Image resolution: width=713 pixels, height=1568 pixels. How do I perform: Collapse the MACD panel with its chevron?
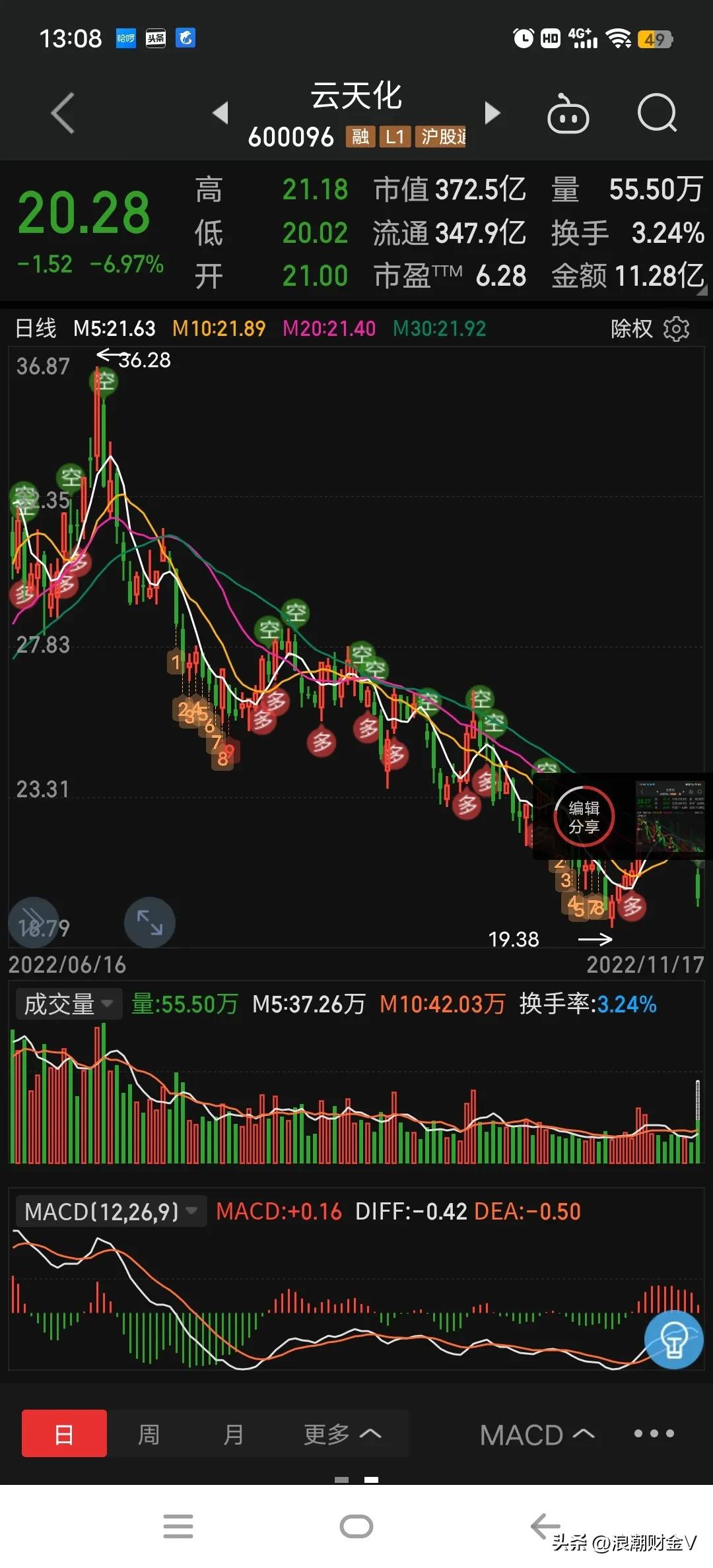[584, 1433]
